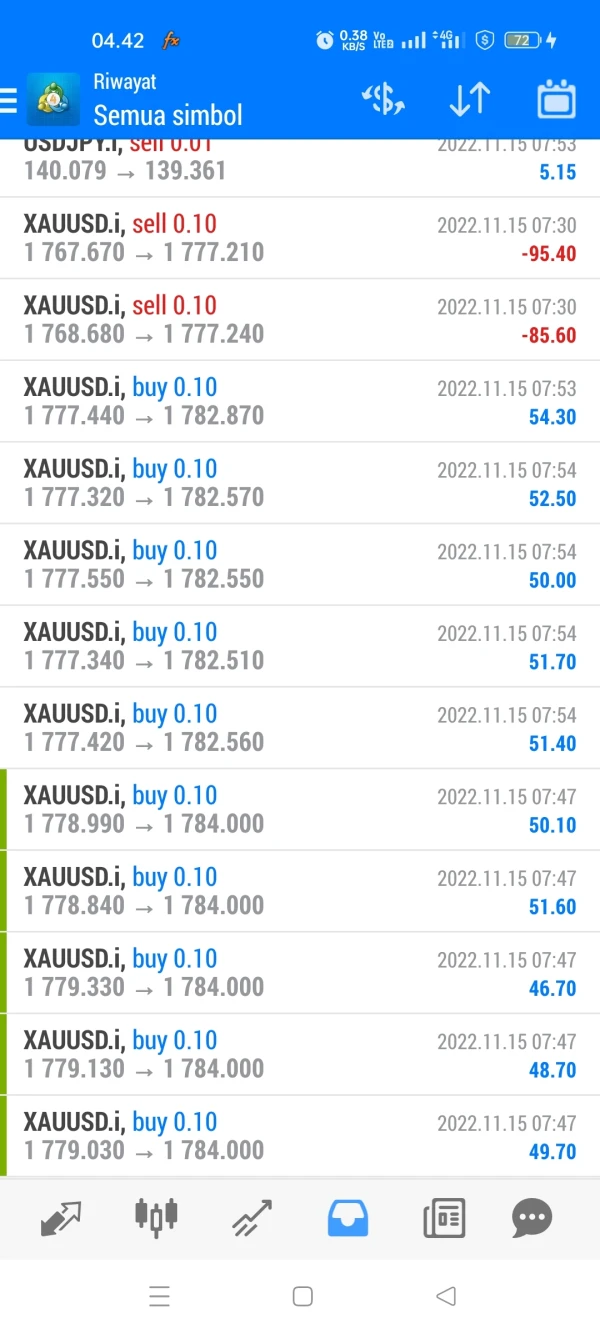
Task: Go back using the system back button
Action: point(446,1297)
